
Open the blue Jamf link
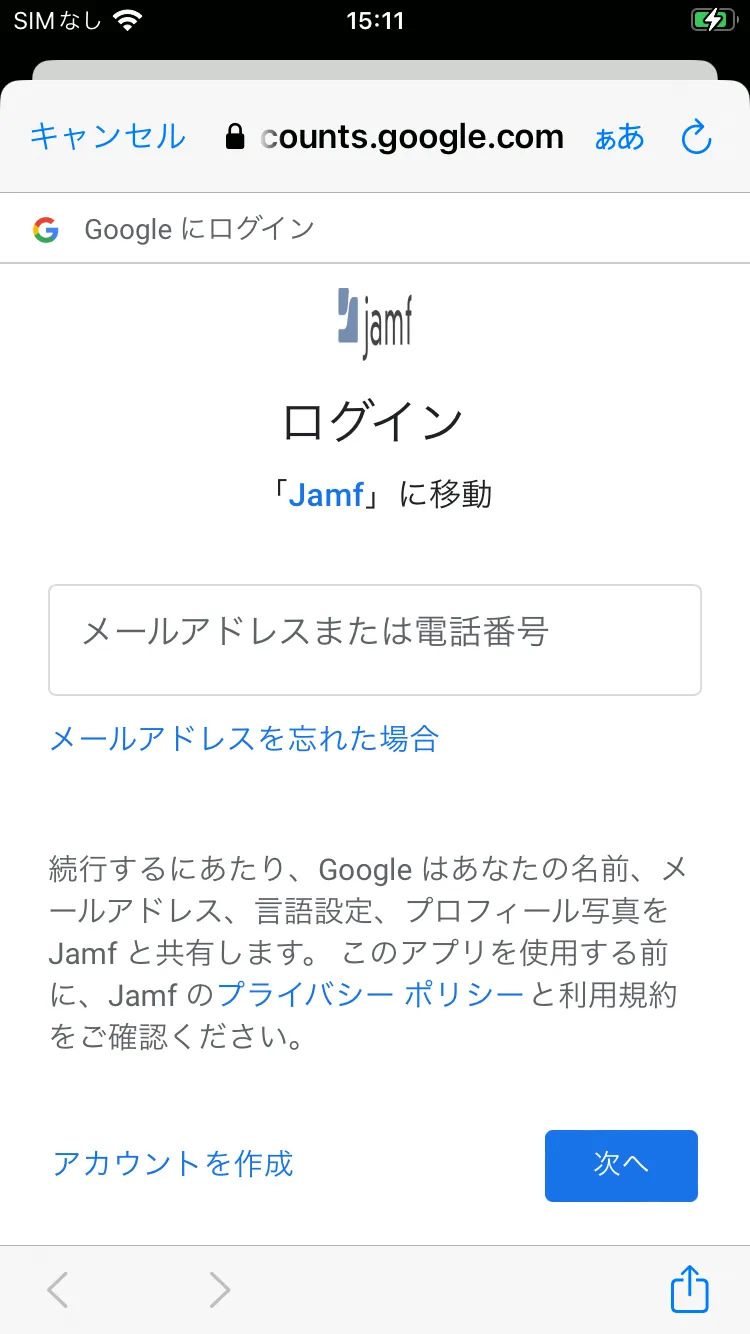[326, 495]
